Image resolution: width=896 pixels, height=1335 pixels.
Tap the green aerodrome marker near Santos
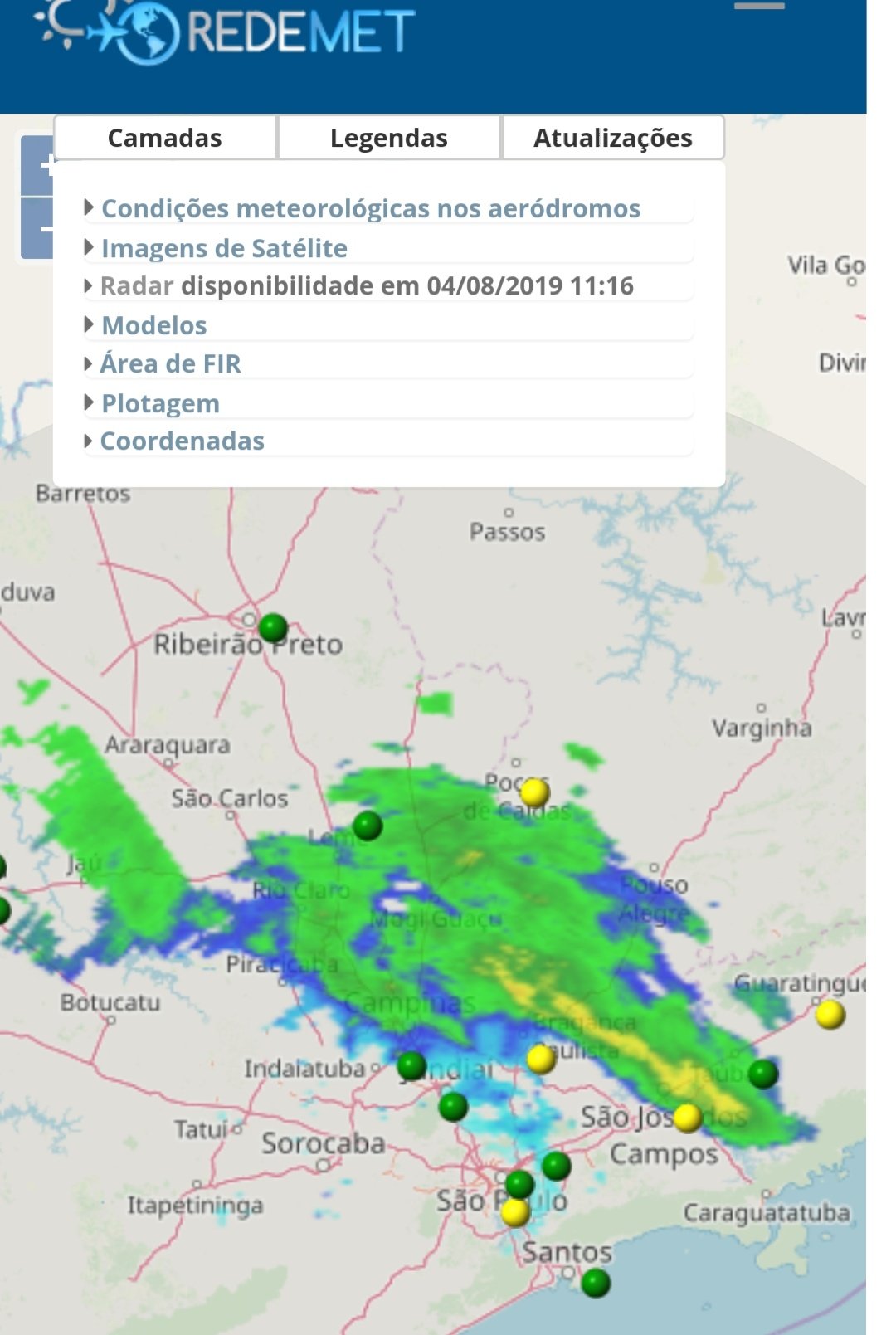coord(596,1283)
